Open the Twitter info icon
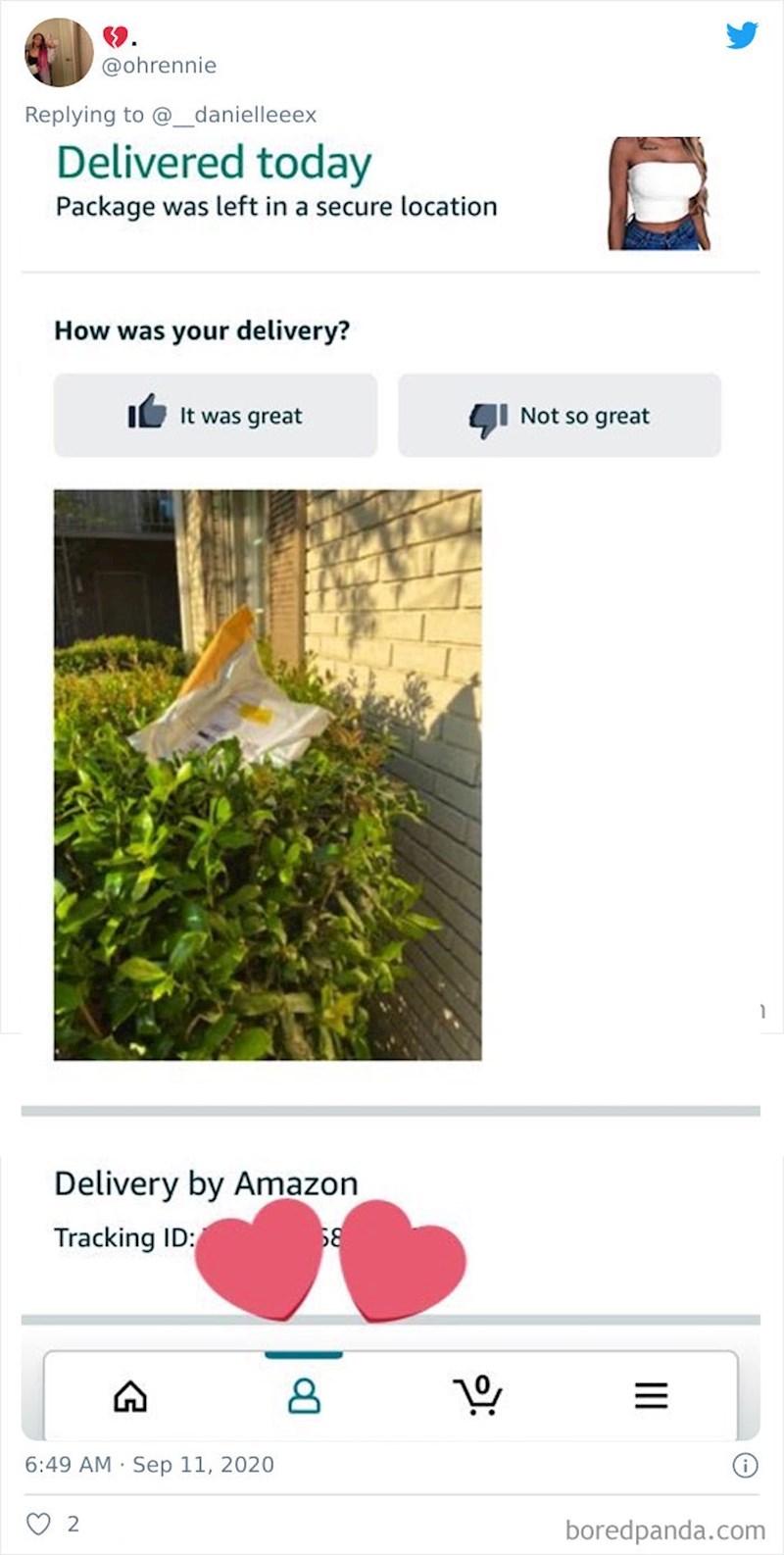The height and width of the screenshot is (1555, 784). [x=745, y=1465]
